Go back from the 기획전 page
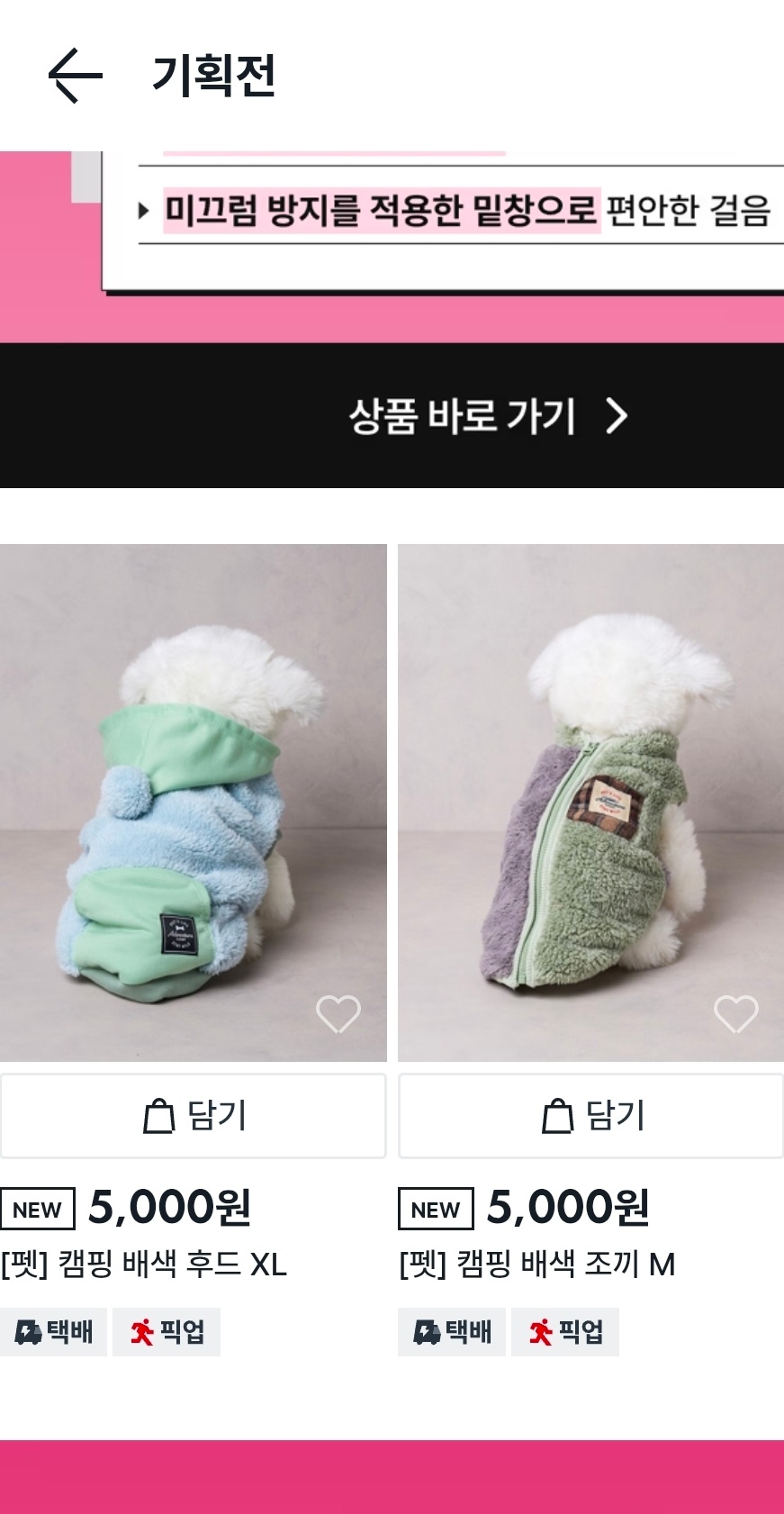 75,76
